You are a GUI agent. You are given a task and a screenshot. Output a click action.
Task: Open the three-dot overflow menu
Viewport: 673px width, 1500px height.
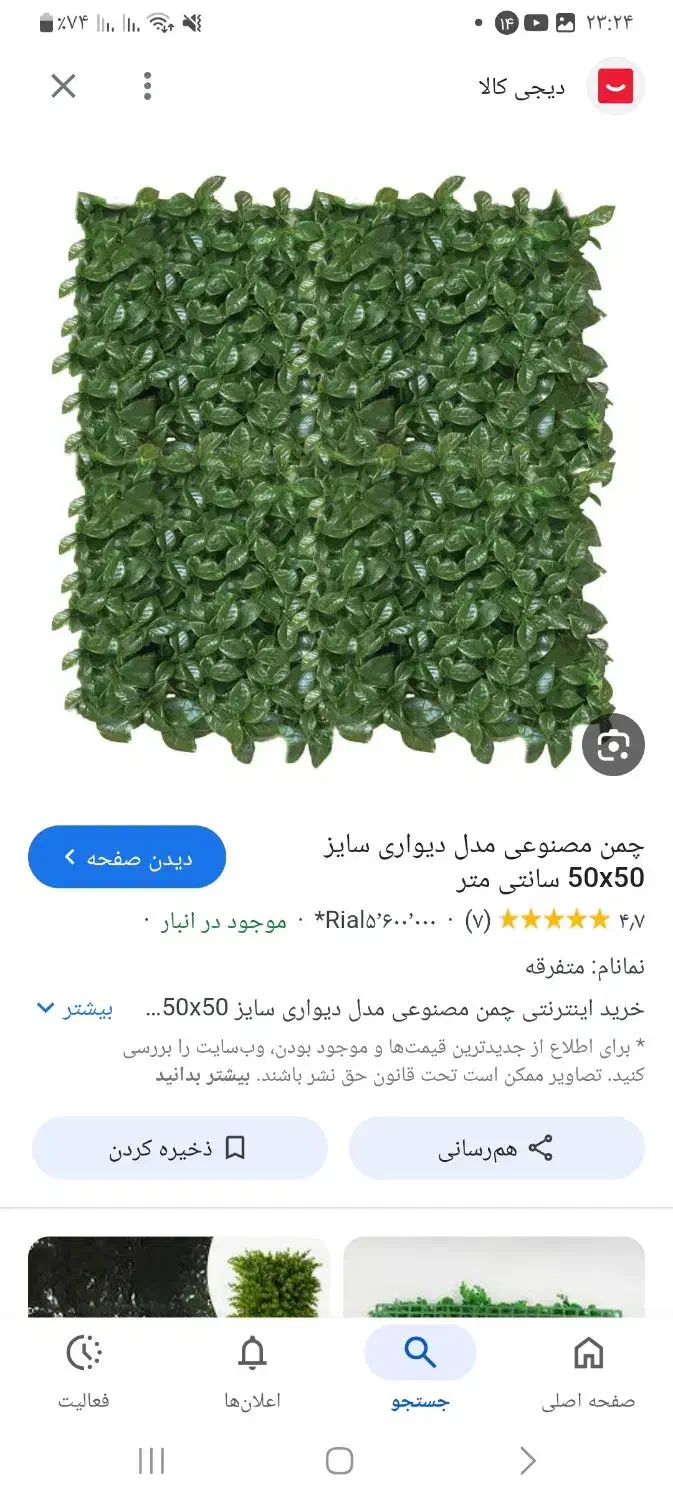[x=147, y=87]
